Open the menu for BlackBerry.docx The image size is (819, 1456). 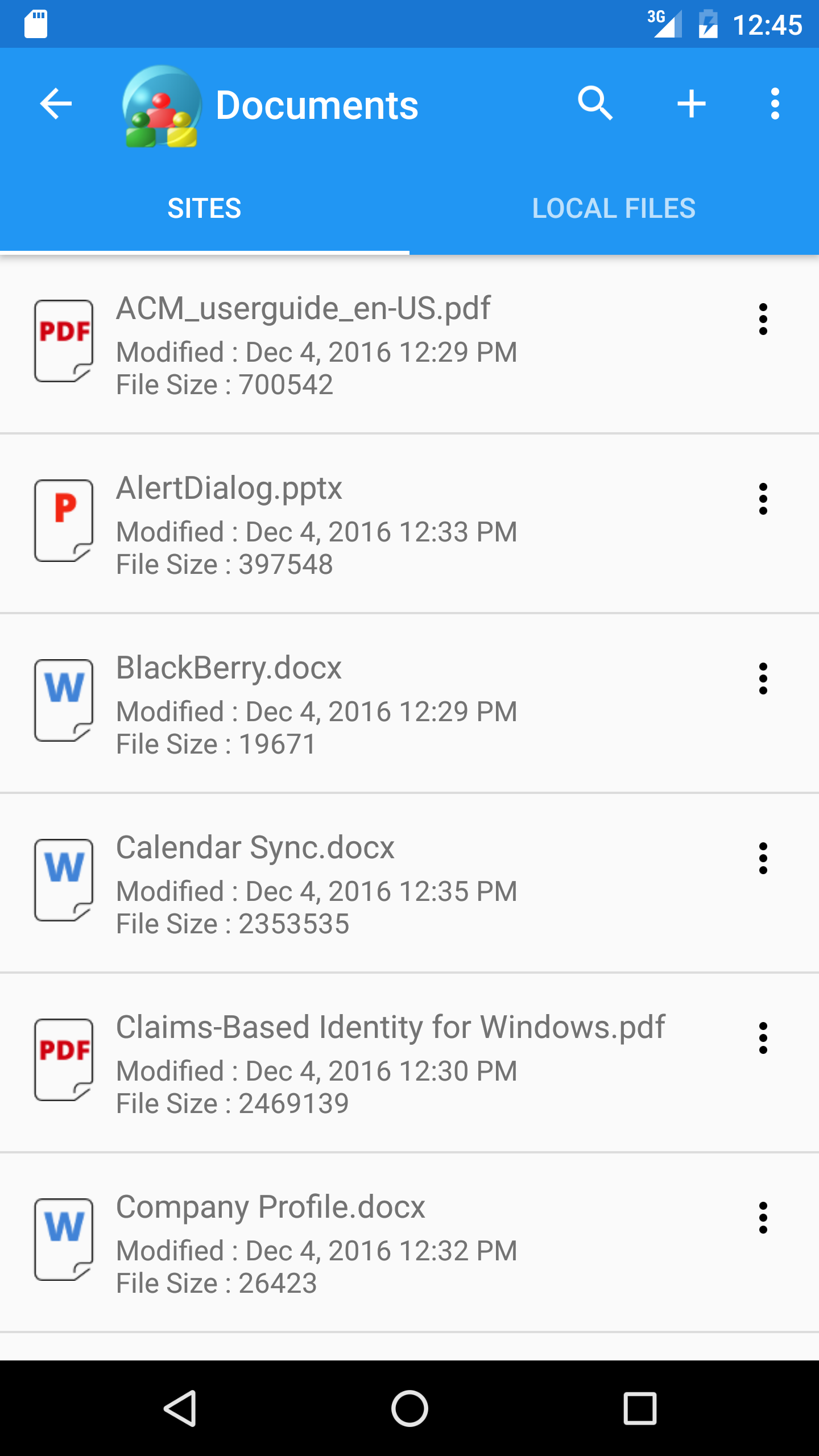point(763,679)
